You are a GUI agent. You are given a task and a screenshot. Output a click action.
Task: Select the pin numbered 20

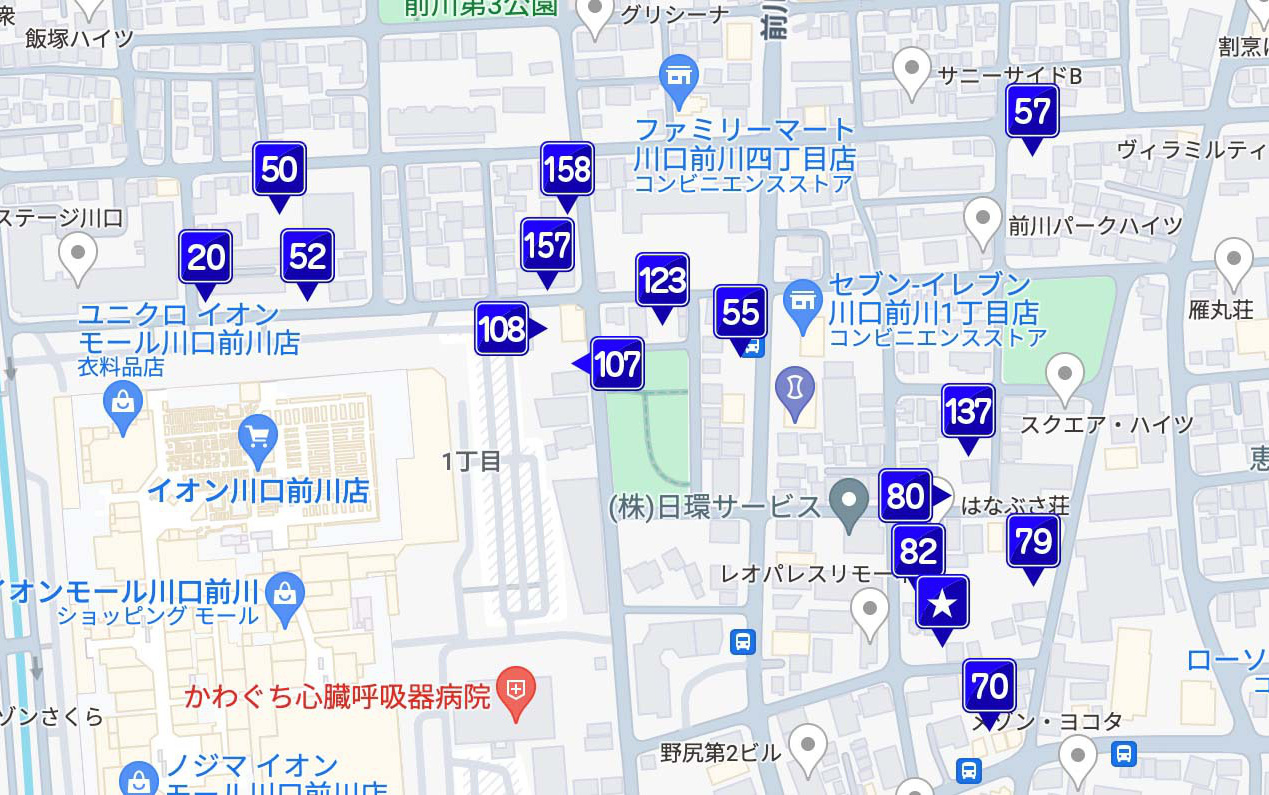[206, 257]
